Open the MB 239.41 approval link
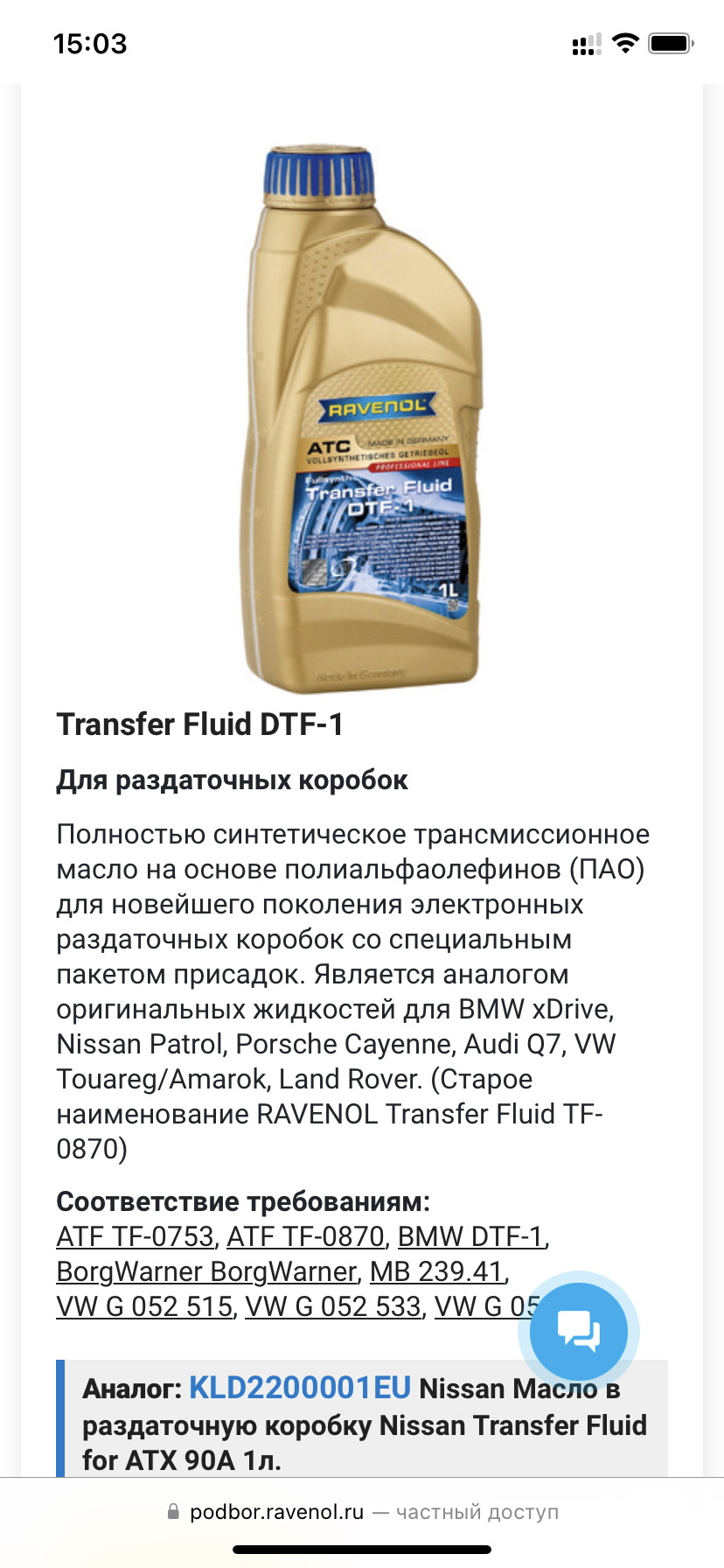724x1568 pixels. coord(436,1271)
